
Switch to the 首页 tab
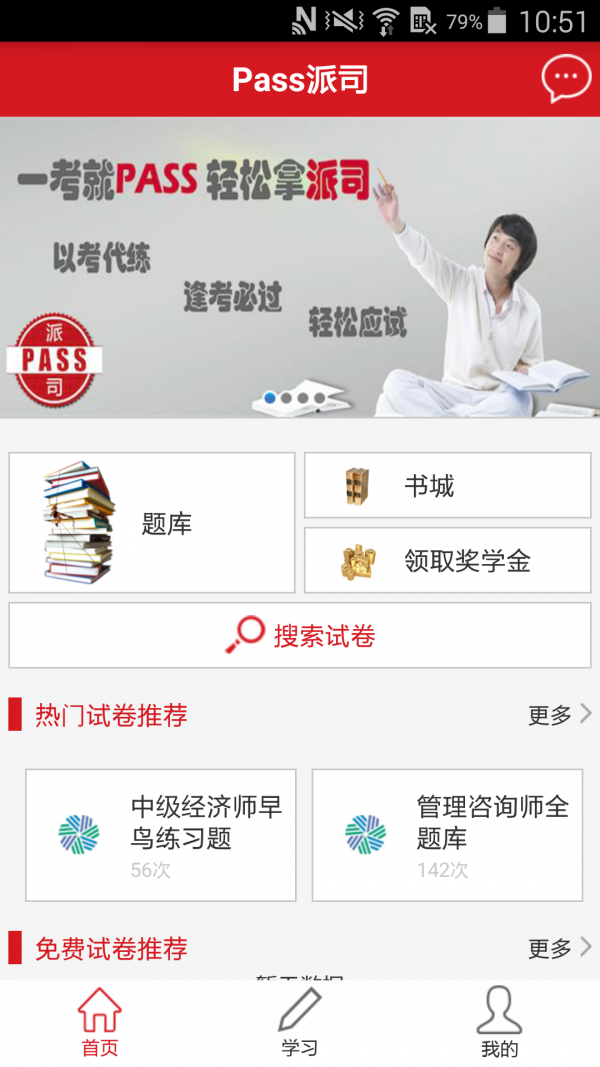pyautogui.click(x=100, y=1024)
